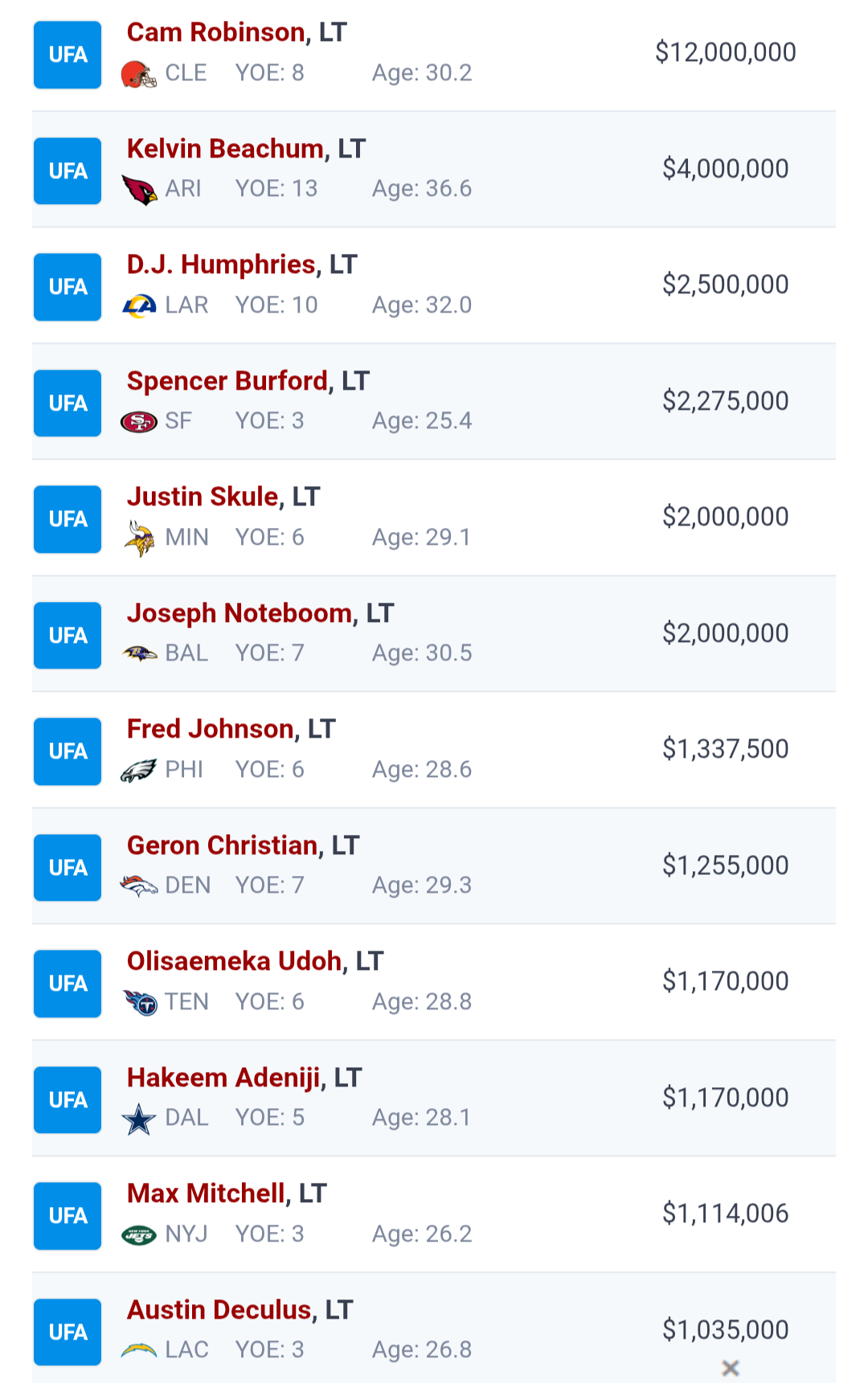Open Cam Robinson's player page
This screenshot has width=868, height=1383.
(215, 32)
